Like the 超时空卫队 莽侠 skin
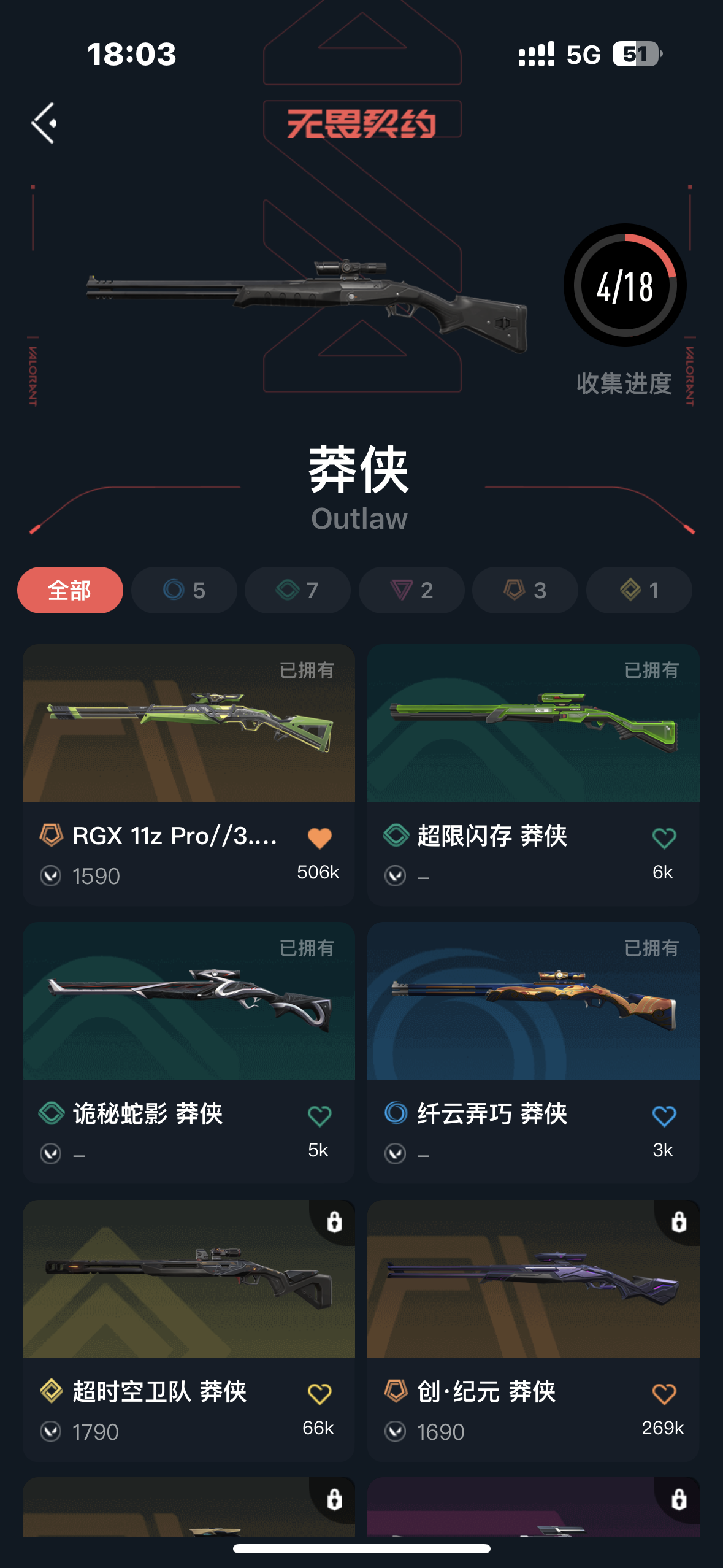The height and width of the screenshot is (1568, 723). point(319,1394)
